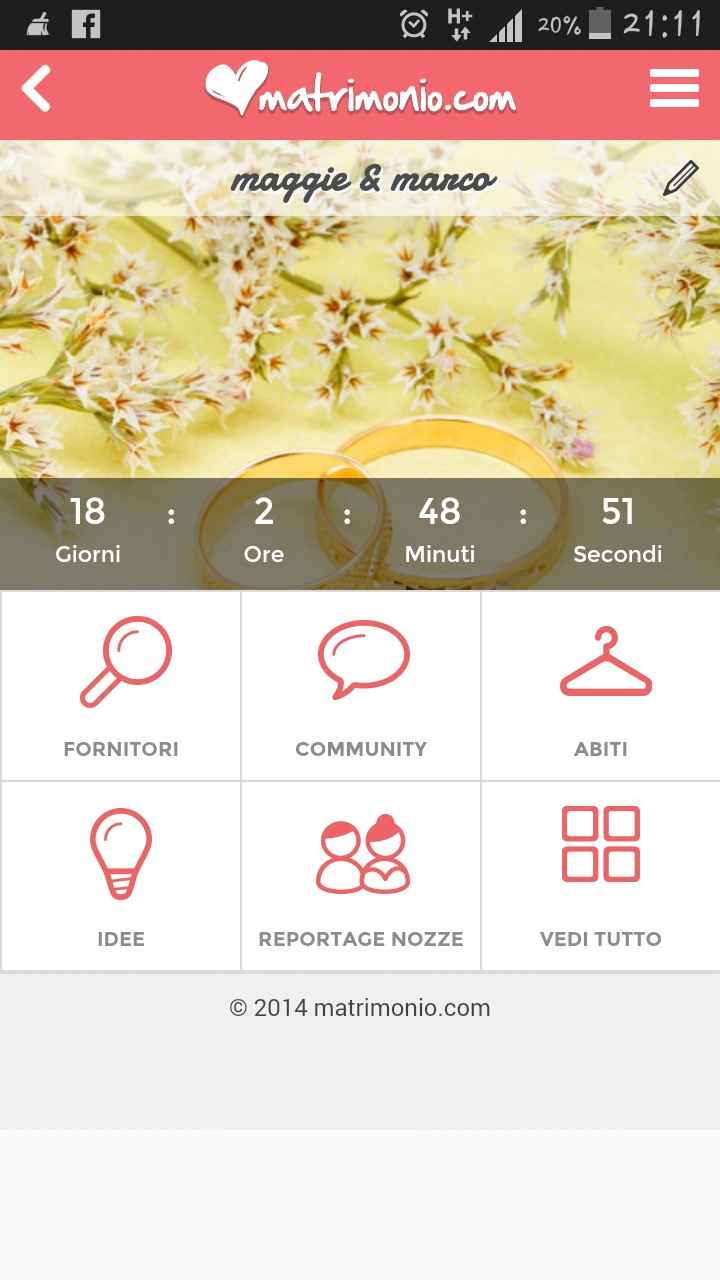
Task: Tap the Giorni countdown showing 18
Action: coord(87,528)
